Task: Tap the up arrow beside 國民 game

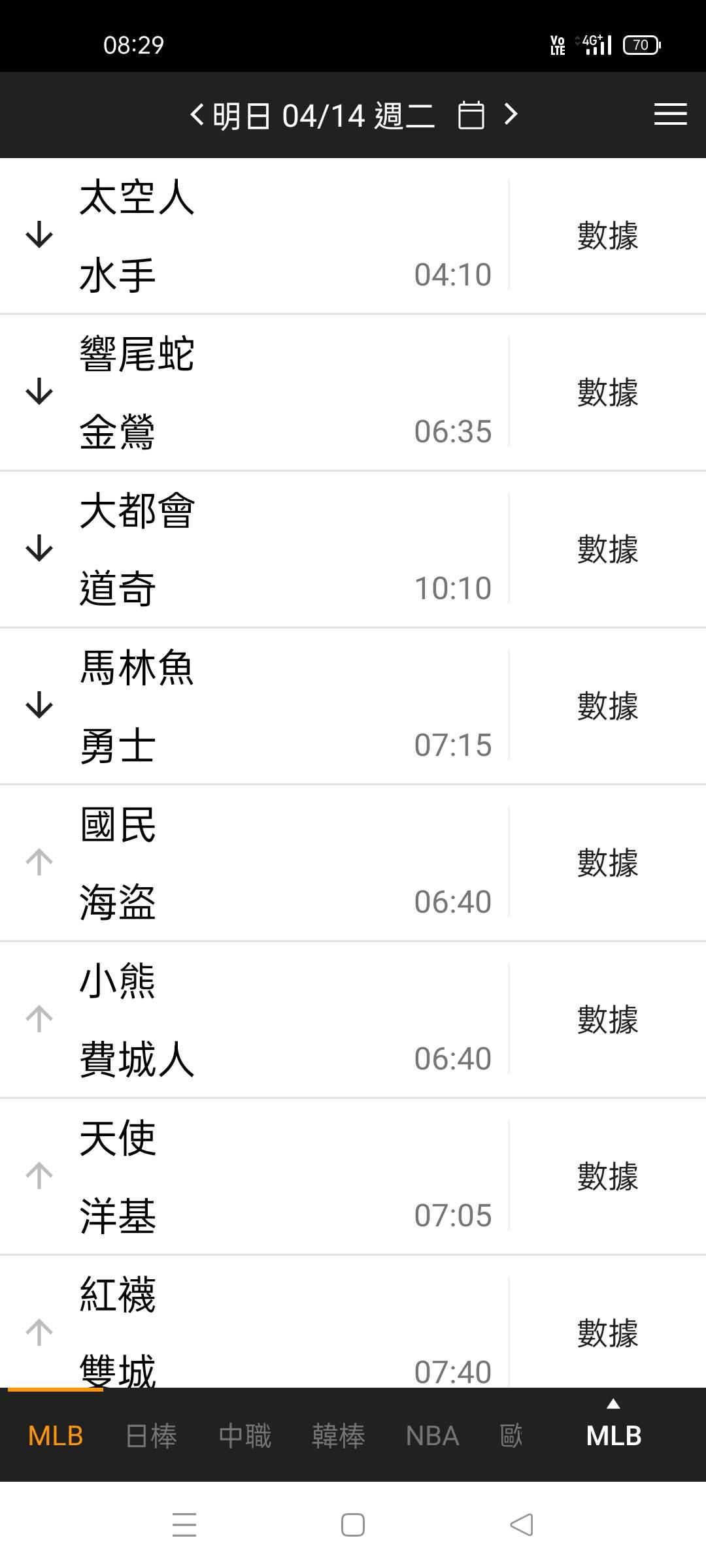Action: (39, 862)
